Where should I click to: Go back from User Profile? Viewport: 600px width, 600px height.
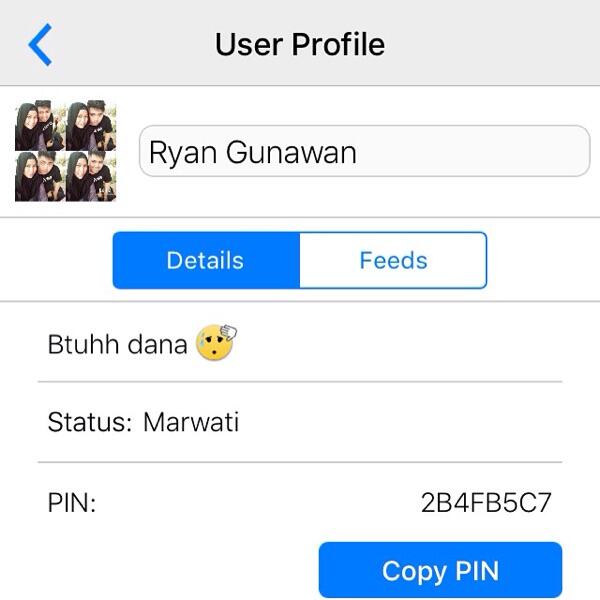40,45
